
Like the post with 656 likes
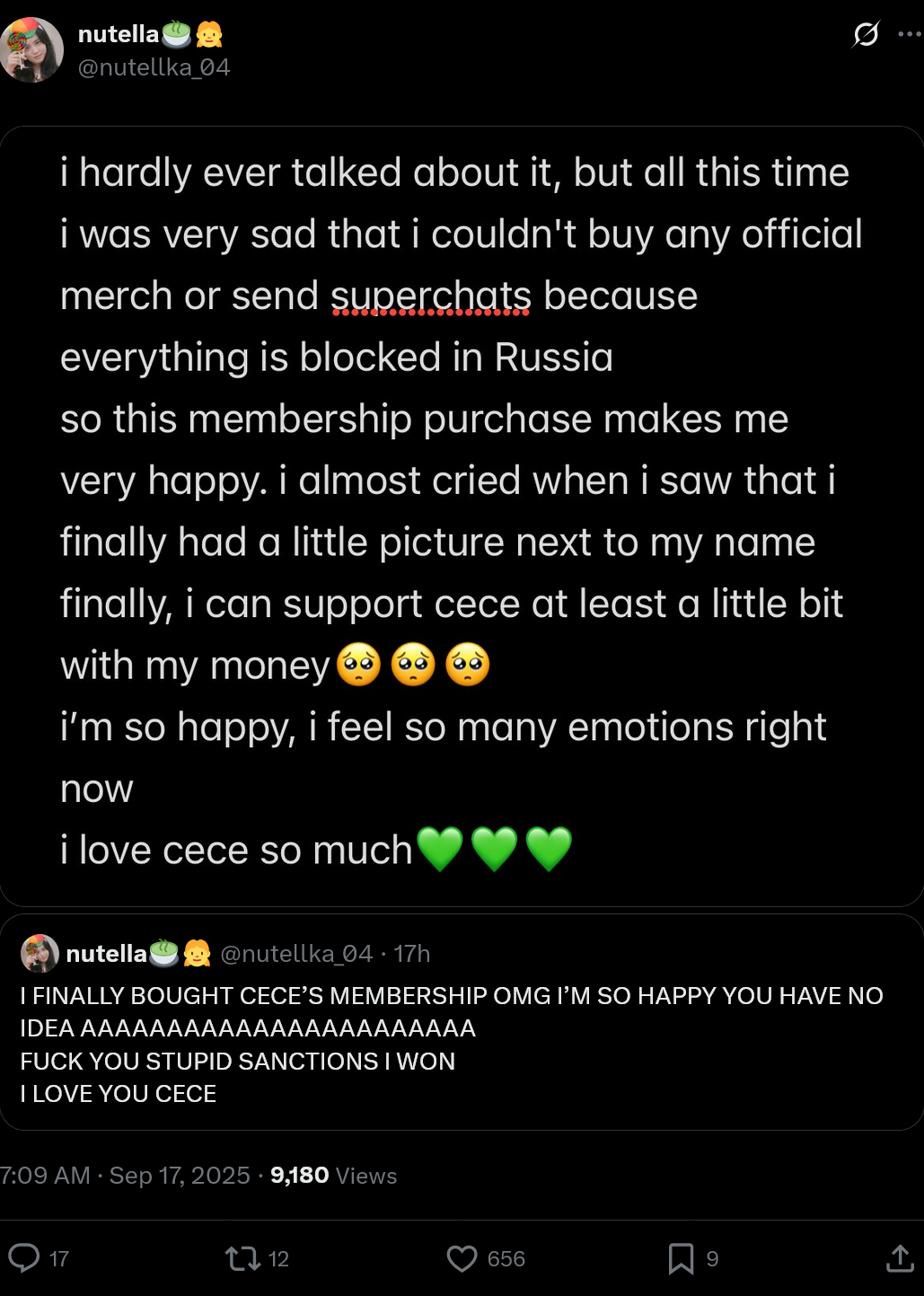coord(462,1257)
